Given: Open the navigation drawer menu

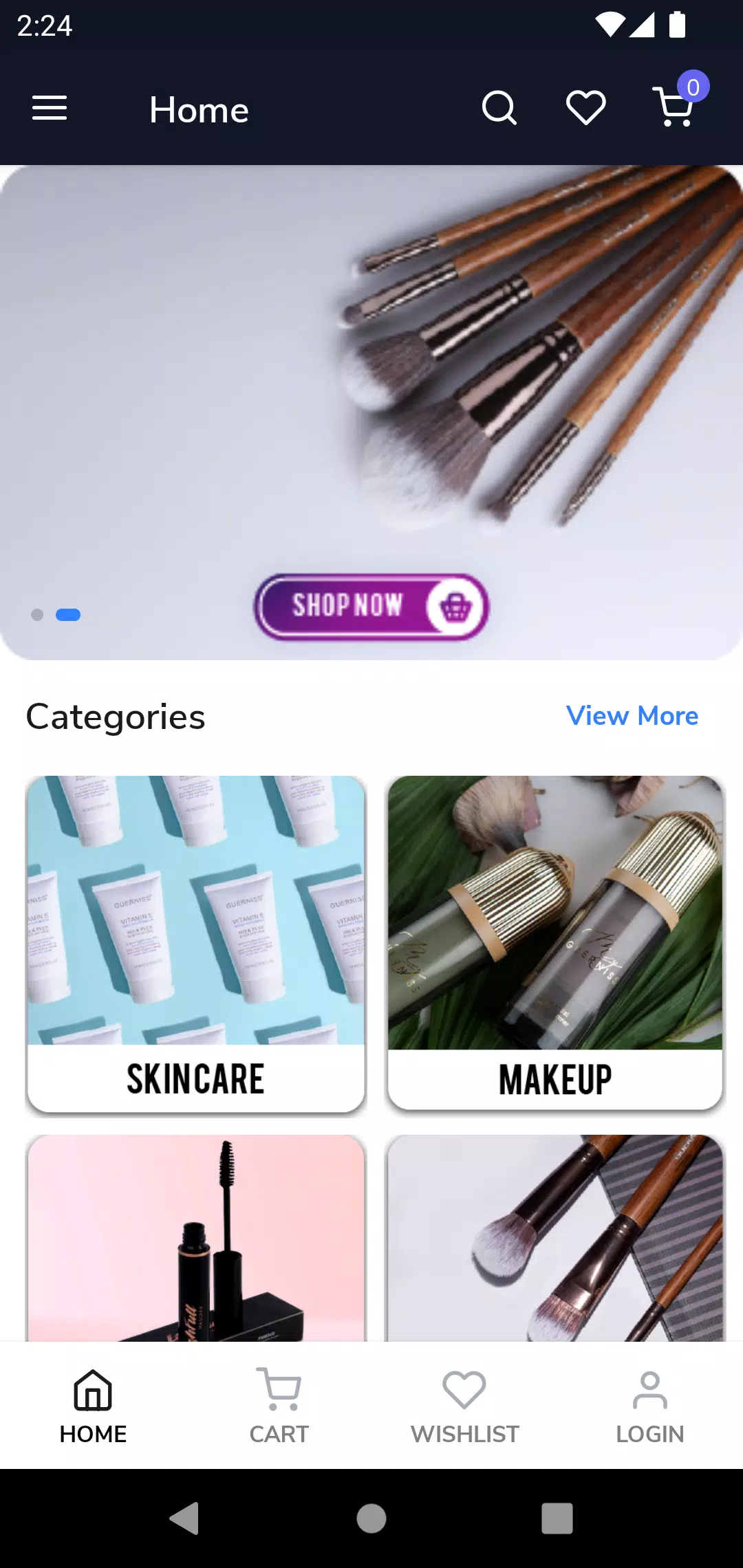Looking at the screenshot, I should 49,108.
